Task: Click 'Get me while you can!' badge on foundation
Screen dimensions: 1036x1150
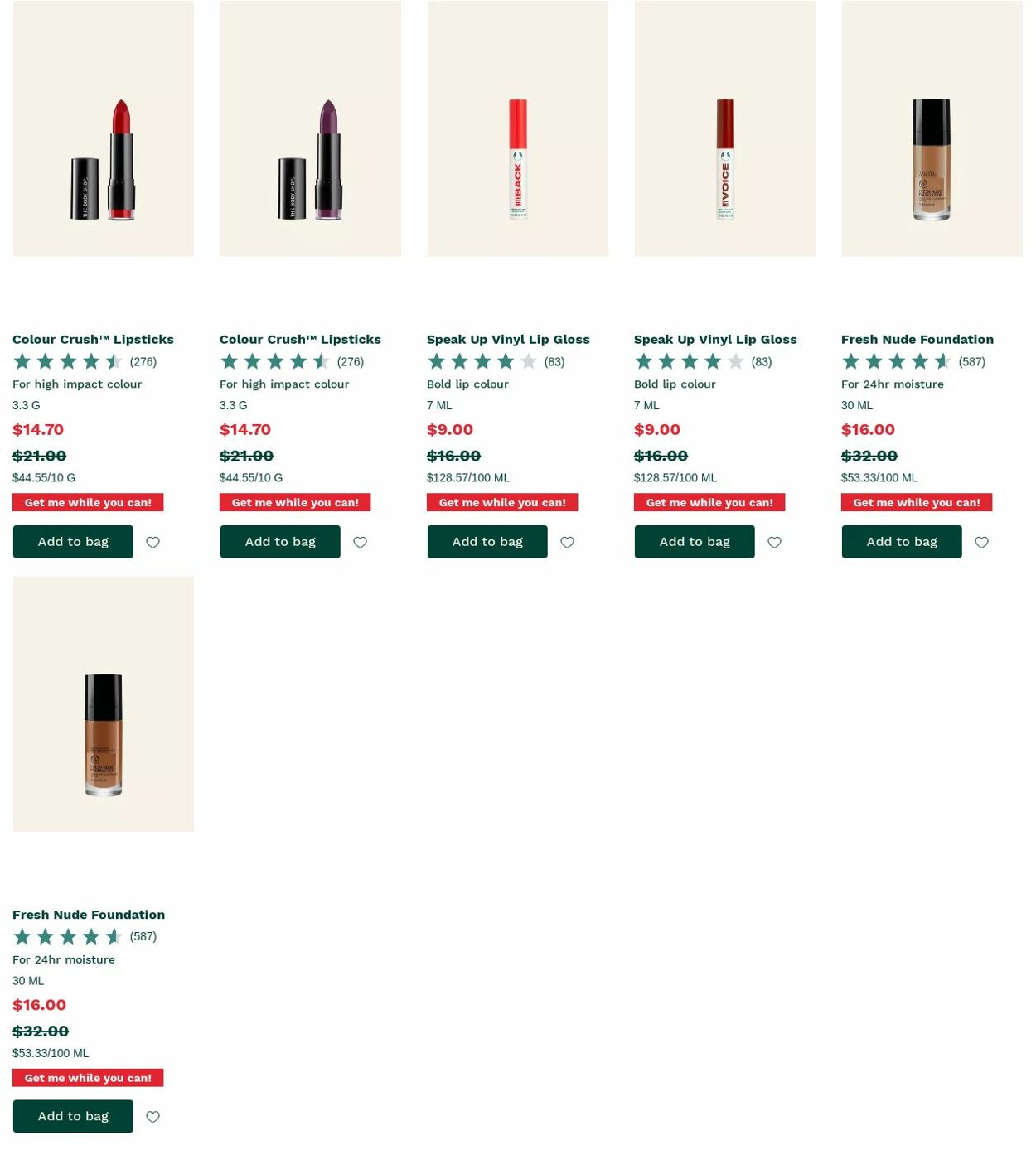Action: coord(916,502)
